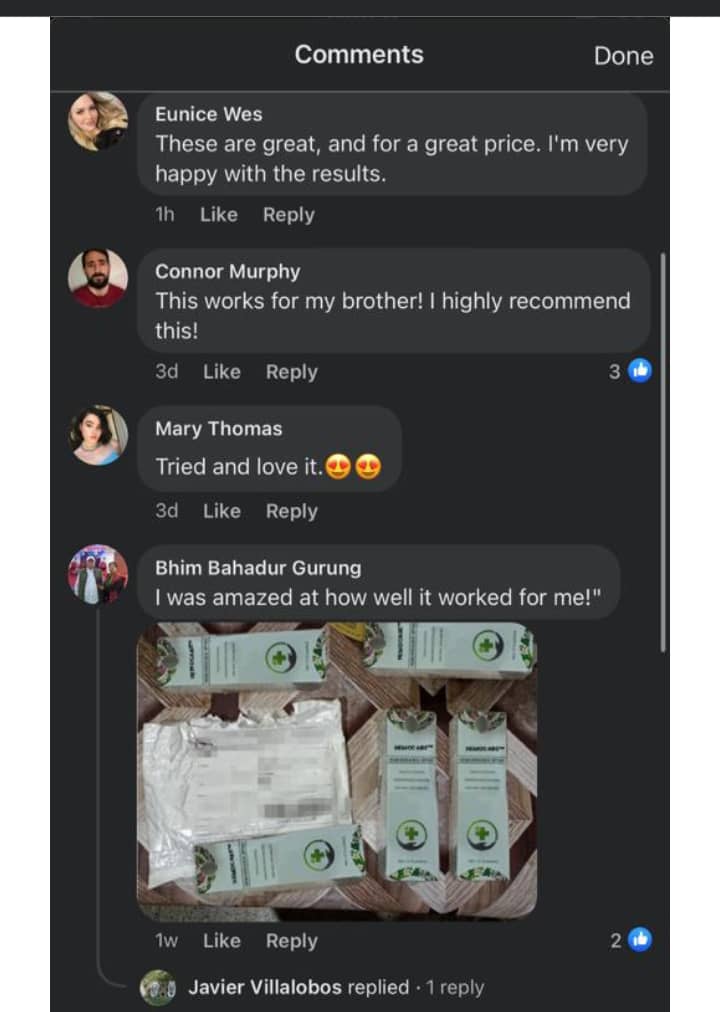Open photo in Bhim Bahadur Gurung's comment
Image resolution: width=720 pixels, height=1012 pixels.
pyautogui.click(x=337, y=770)
